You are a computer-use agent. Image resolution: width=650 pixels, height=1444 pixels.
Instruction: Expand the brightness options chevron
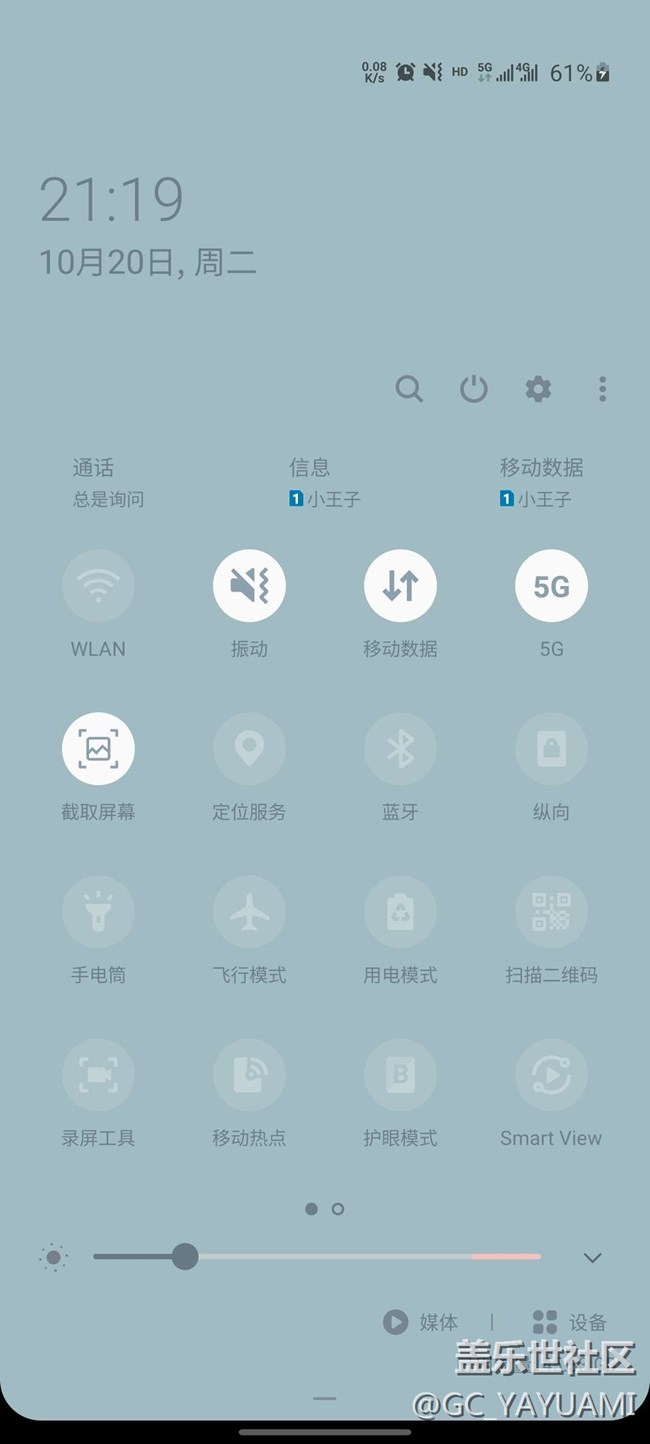point(593,1258)
